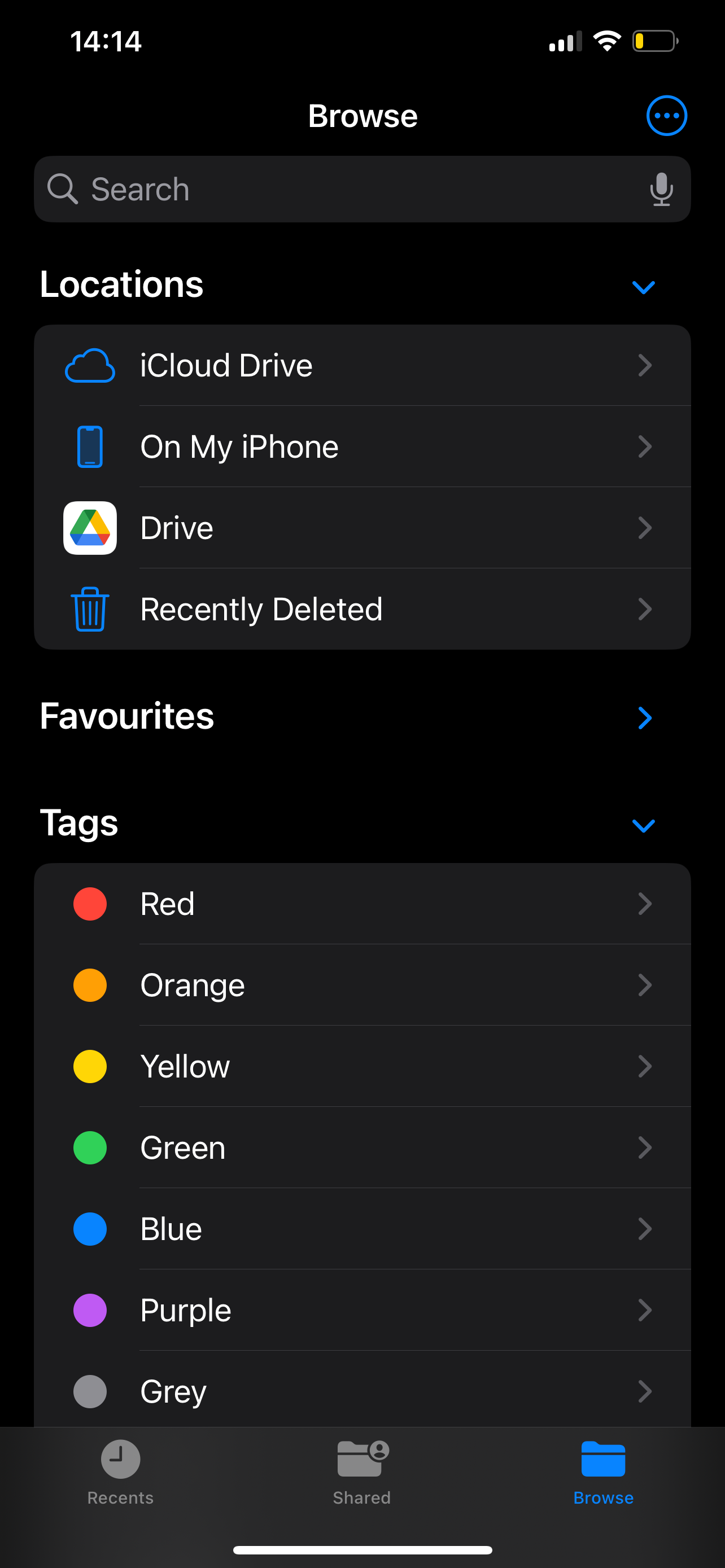The height and width of the screenshot is (1568, 725).
Task: Open the Google Drive location
Action: 362,528
